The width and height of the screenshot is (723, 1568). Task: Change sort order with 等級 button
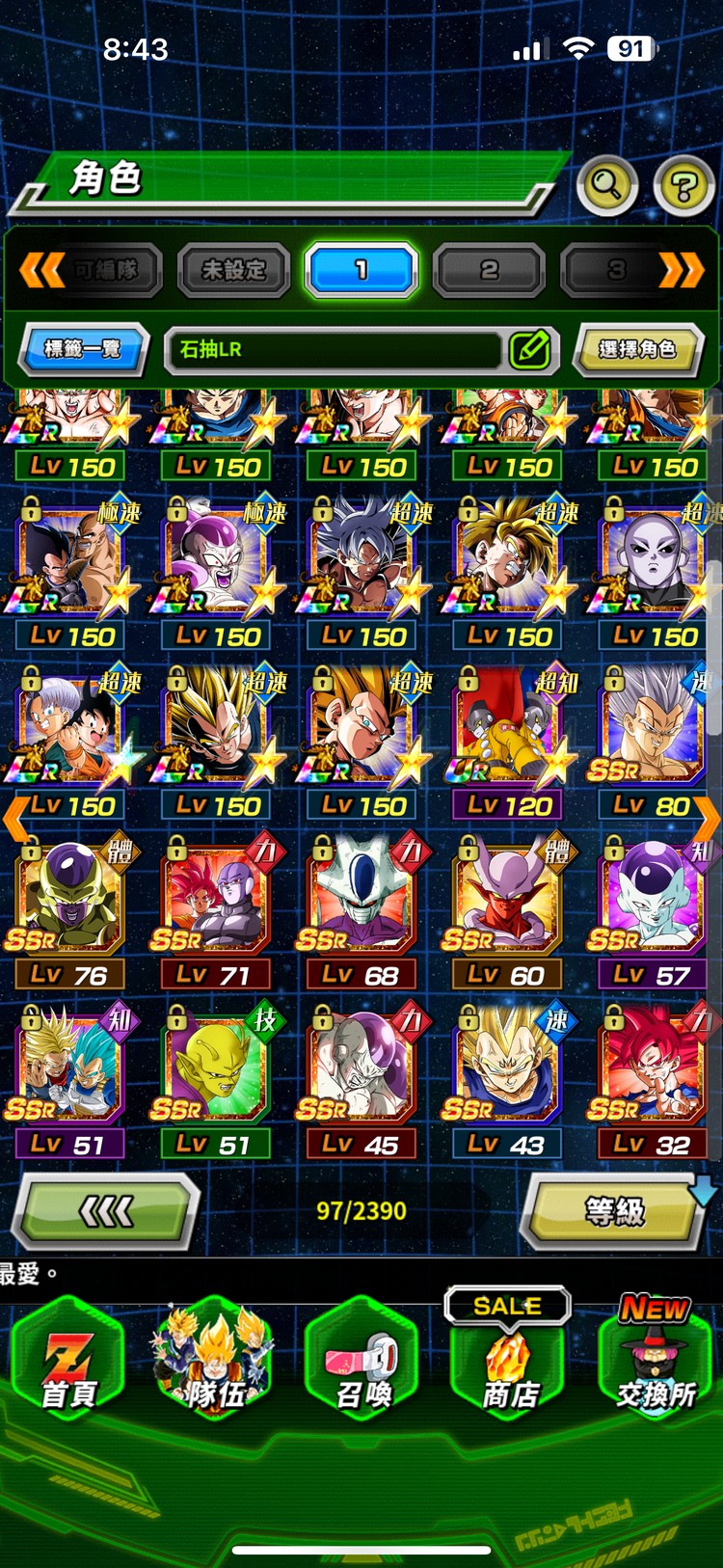point(614,1210)
